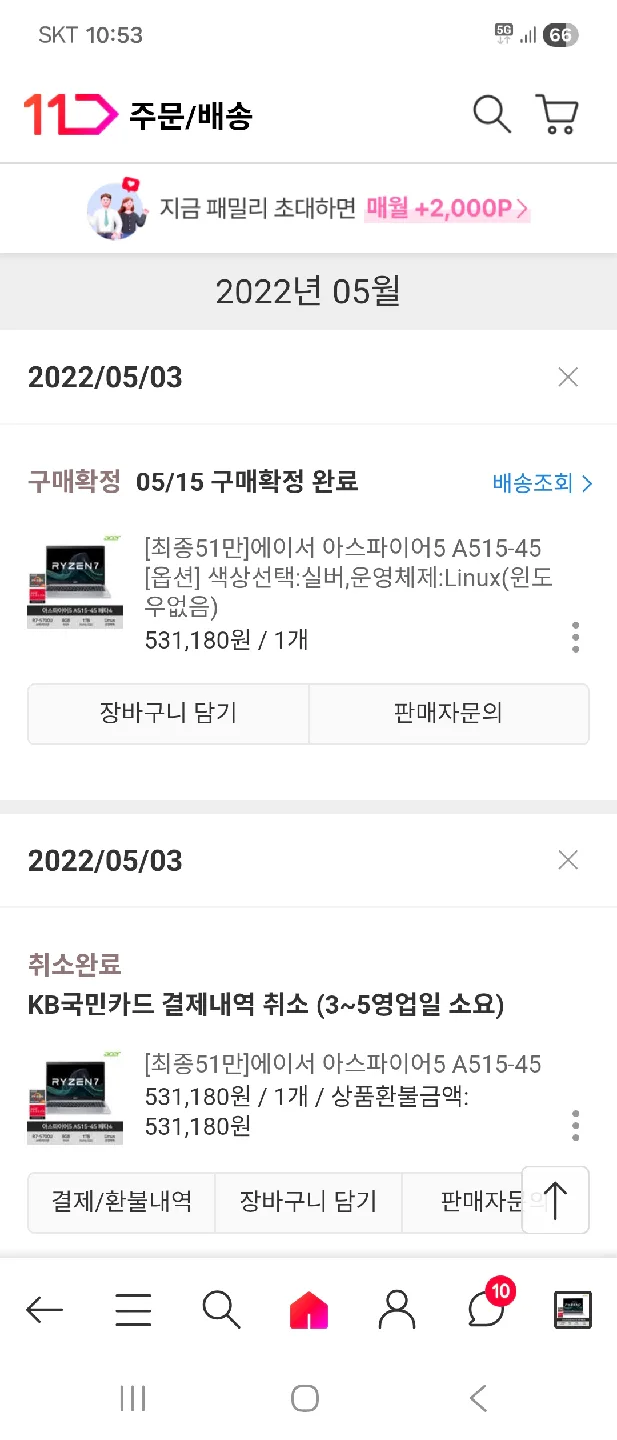Open the shopping cart
This screenshot has width=617, height=1440.
(557, 115)
